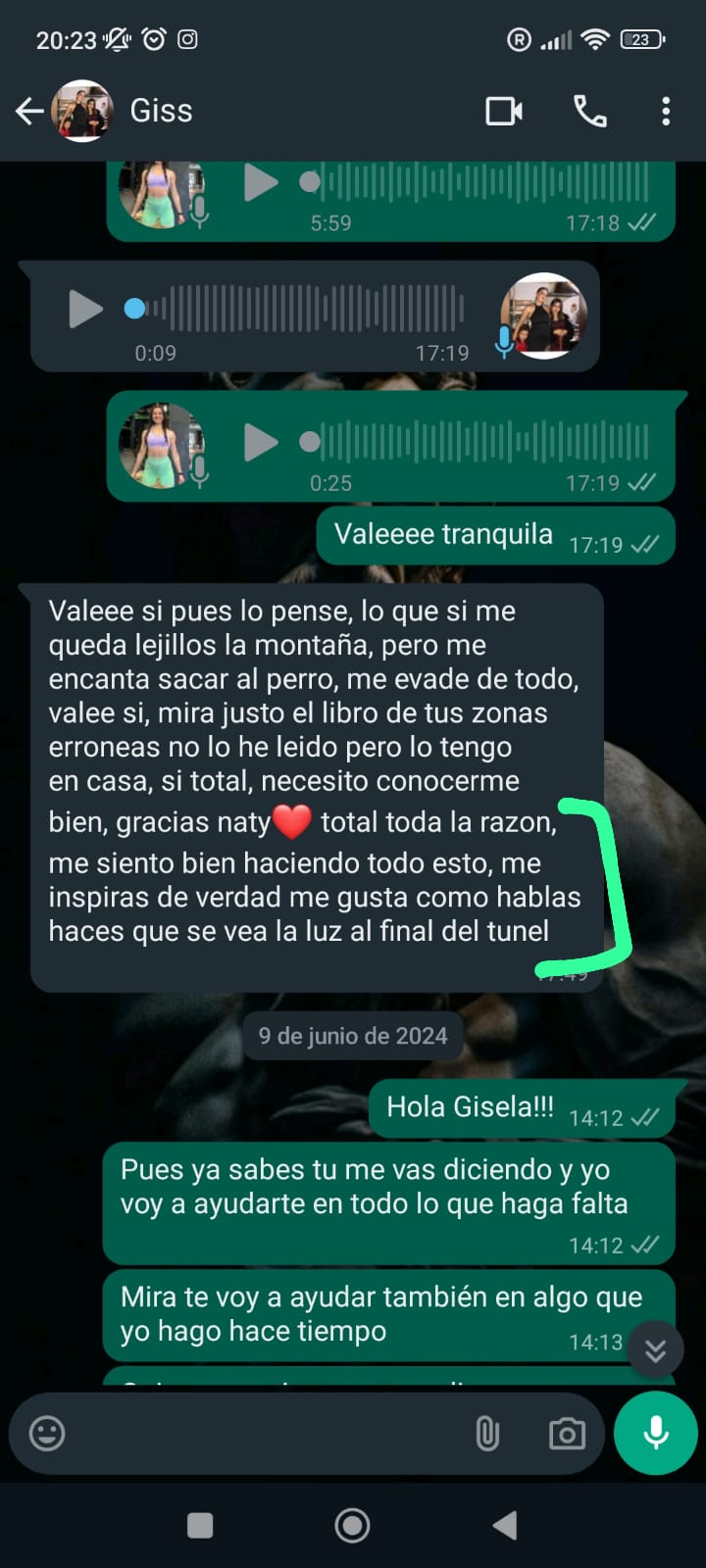Viewport: 706px width, 1568px height.
Task: Go back to the chat list
Action: coord(29,111)
